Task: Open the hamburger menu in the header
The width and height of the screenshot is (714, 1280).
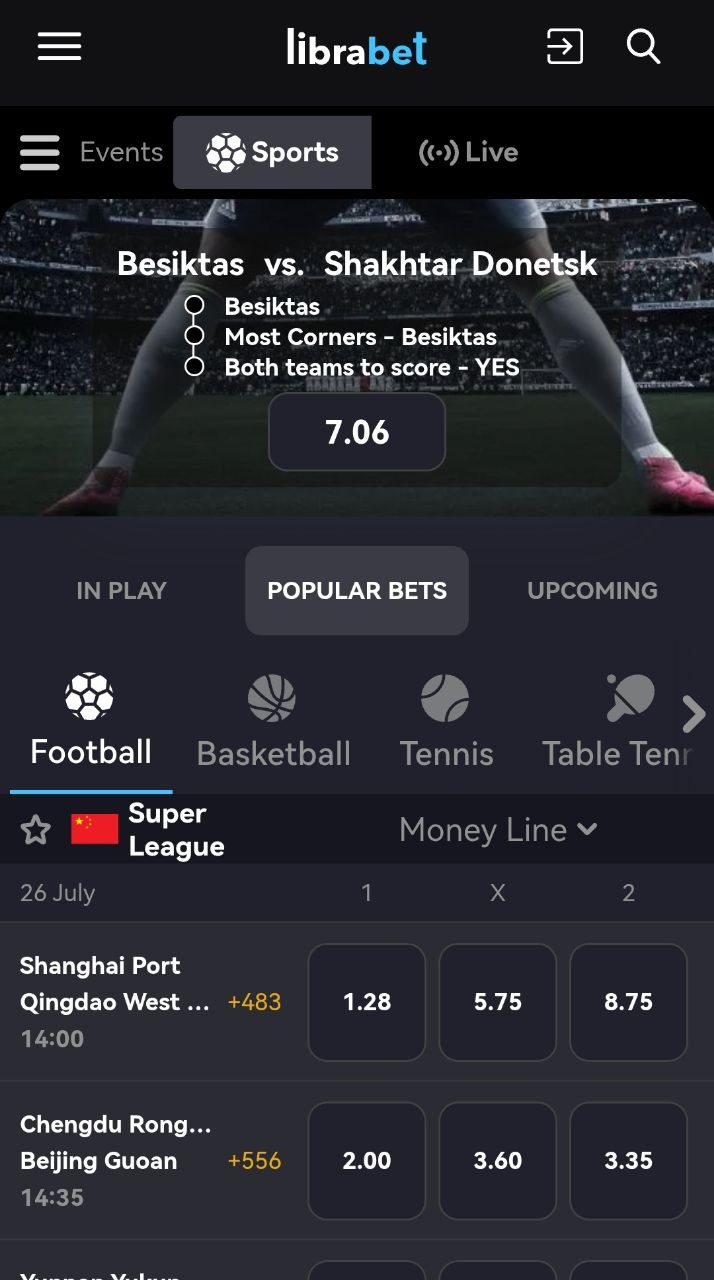Action: [x=60, y=46]
